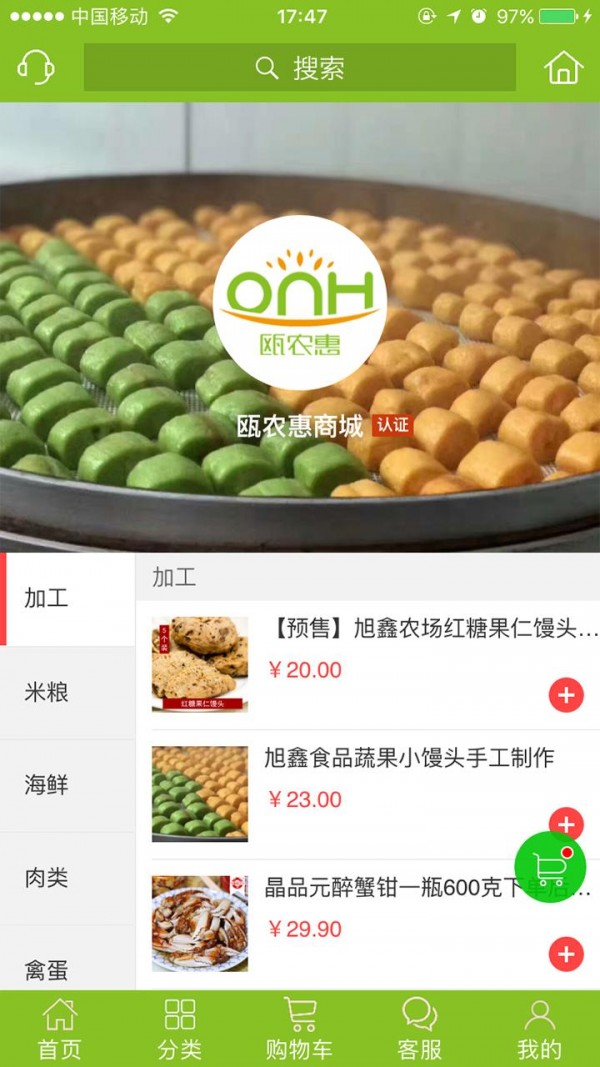Open the floating green cart button
Viewport: 600px width, 1067px height.
pos(549,867)
